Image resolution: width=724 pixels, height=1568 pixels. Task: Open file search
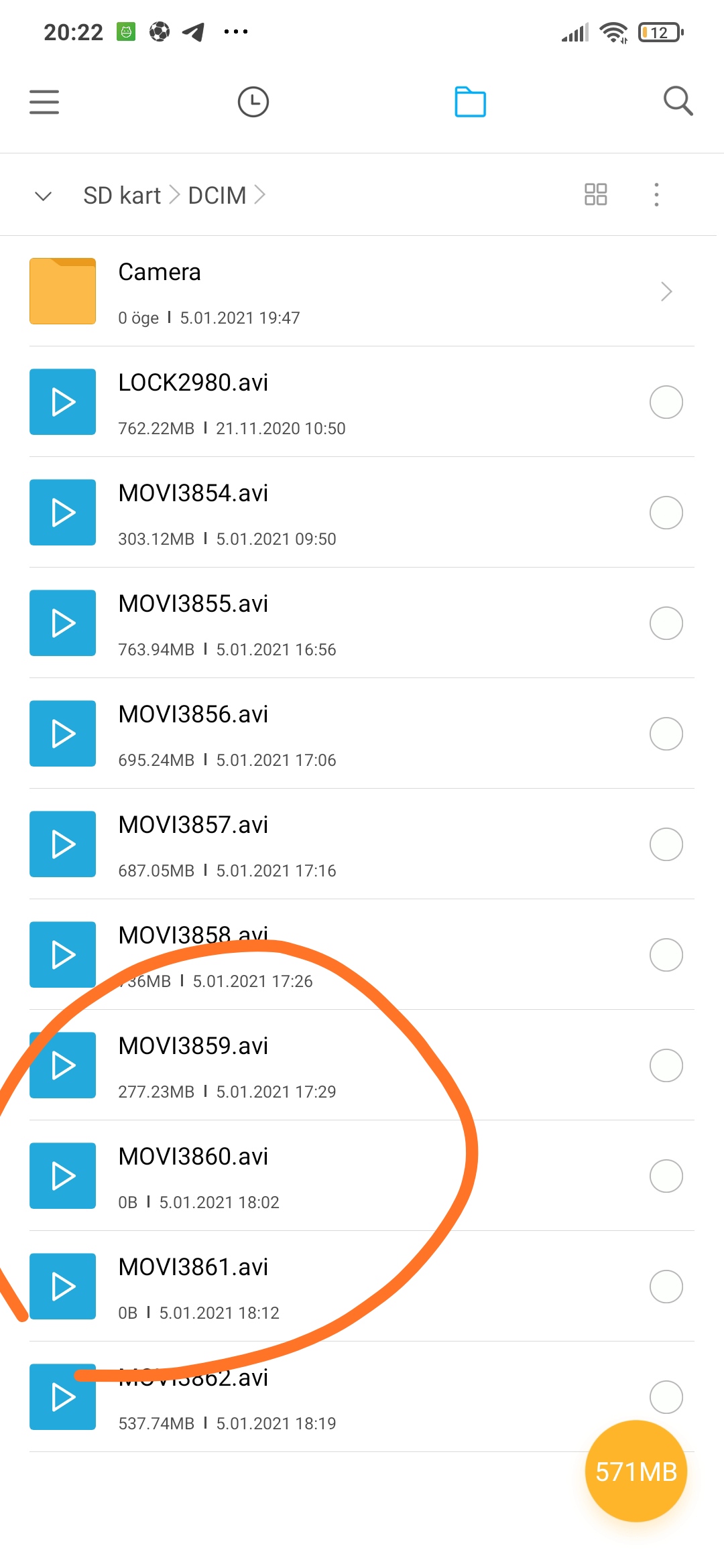tap(678, 101)
